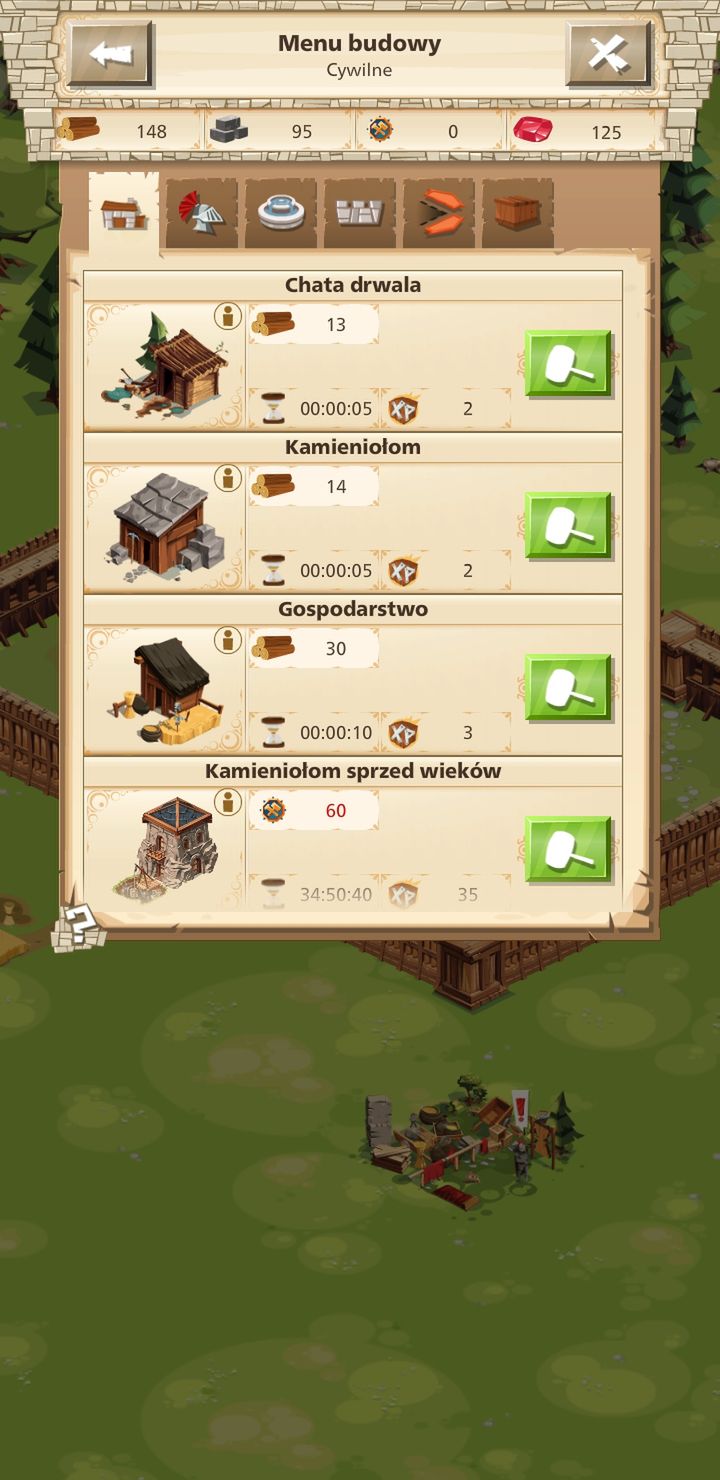This screenshot has height=1480, width=720.
Task: Switch to the orange arrows tab
Action: [x=439, y=213]
